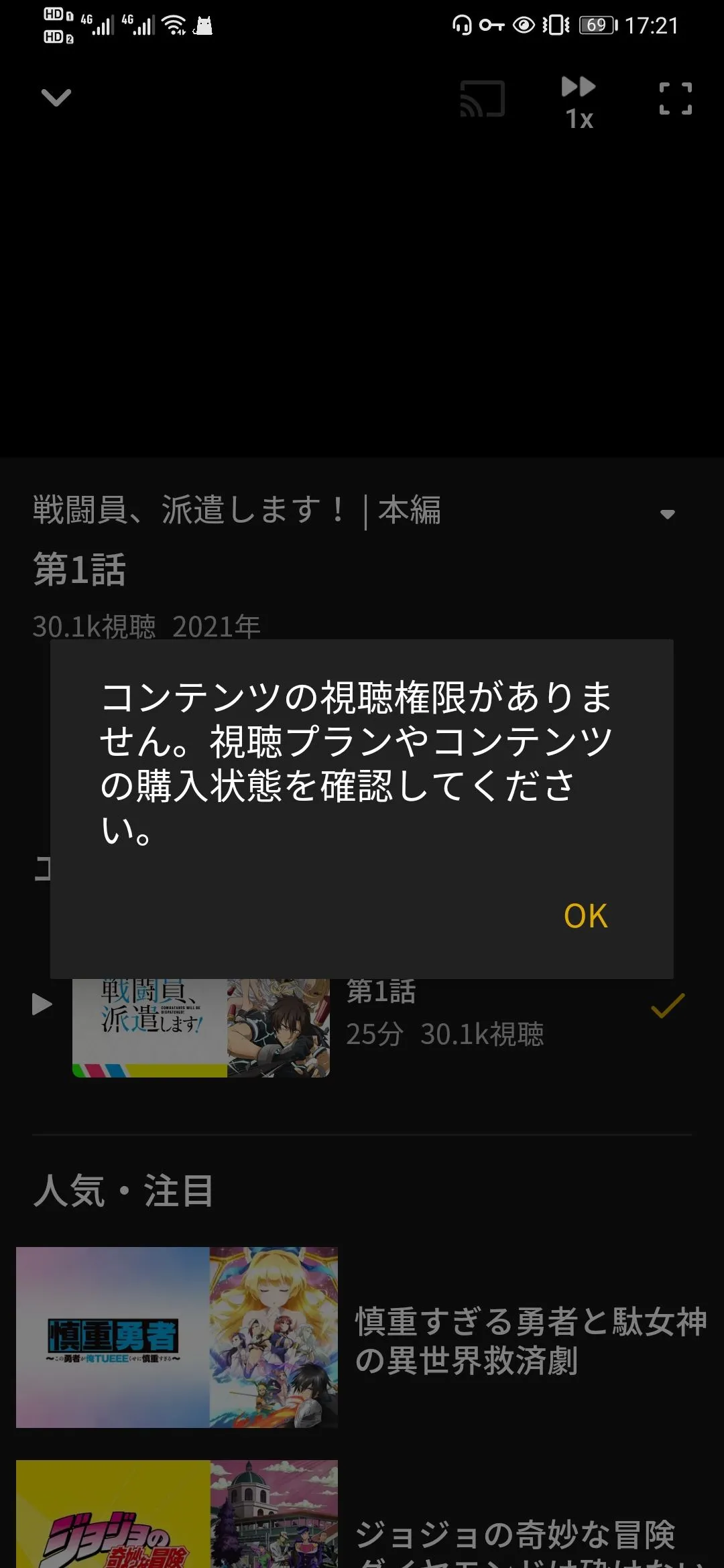Change the 1x playback speed
Screen dimensions: 724x1568
579,102
